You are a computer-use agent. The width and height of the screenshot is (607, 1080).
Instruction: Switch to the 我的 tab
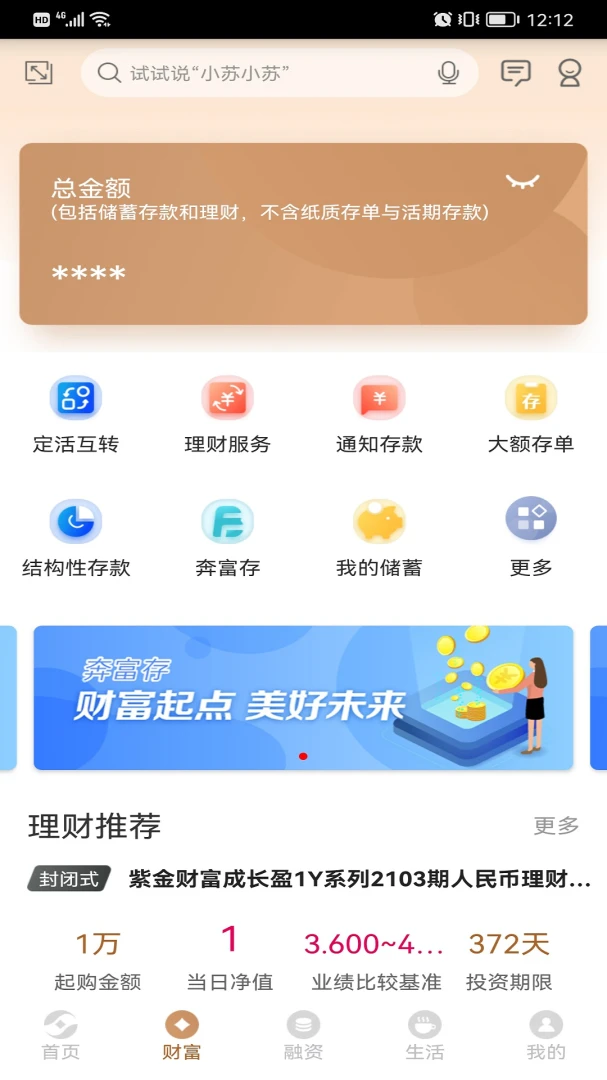click(546, 1036)
